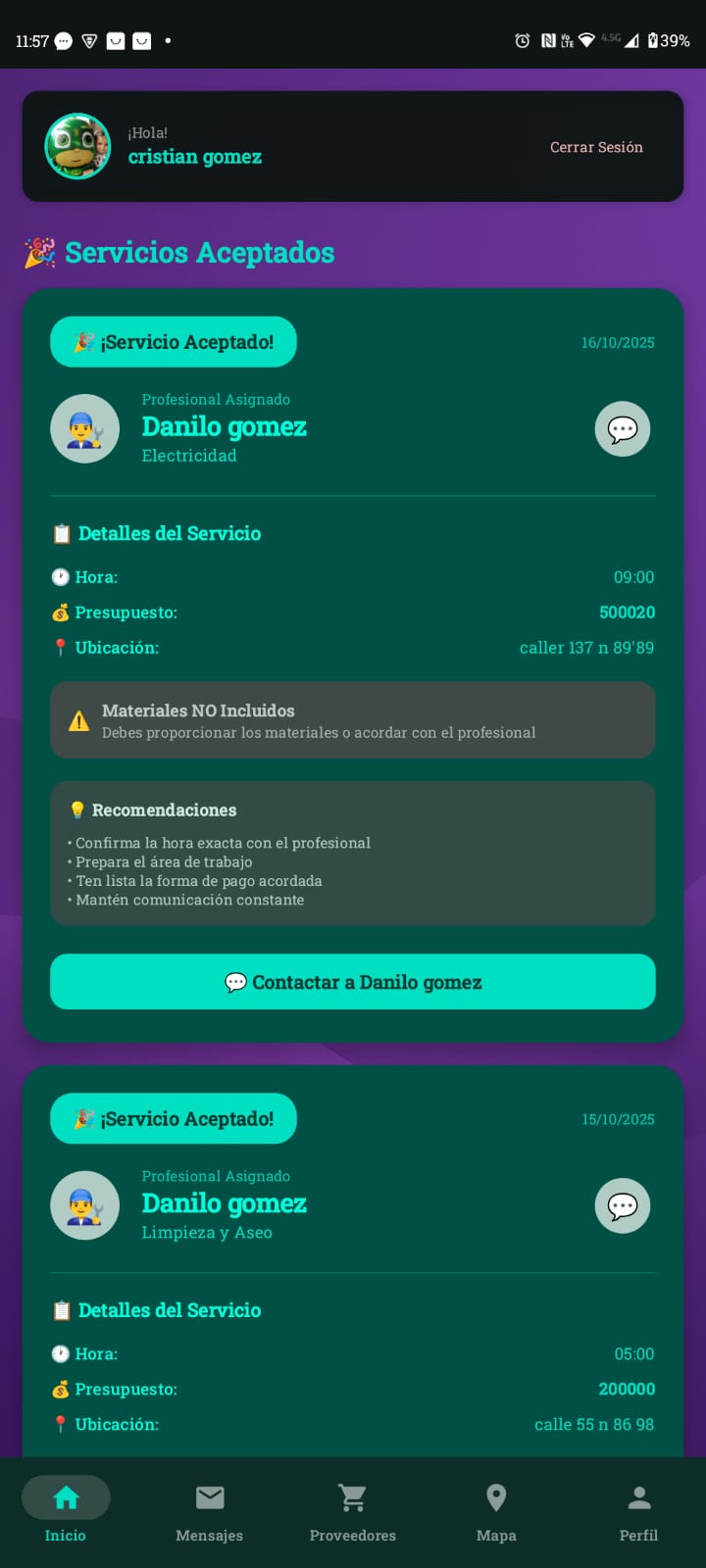Switch to the Mensajes tab
This screenshot has width=706, height=1568.
[209, 1510]
